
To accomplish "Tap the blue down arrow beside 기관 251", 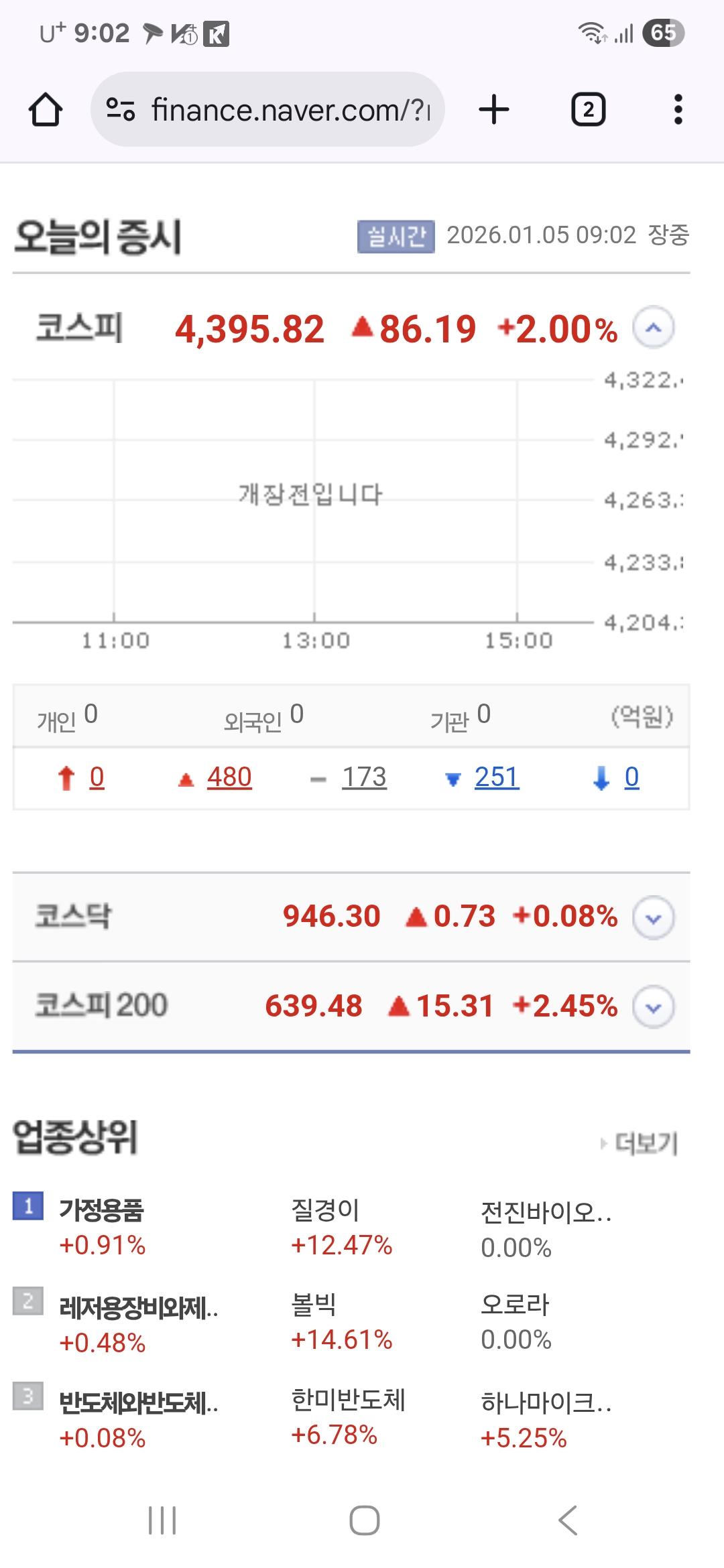I will point(453,777).
